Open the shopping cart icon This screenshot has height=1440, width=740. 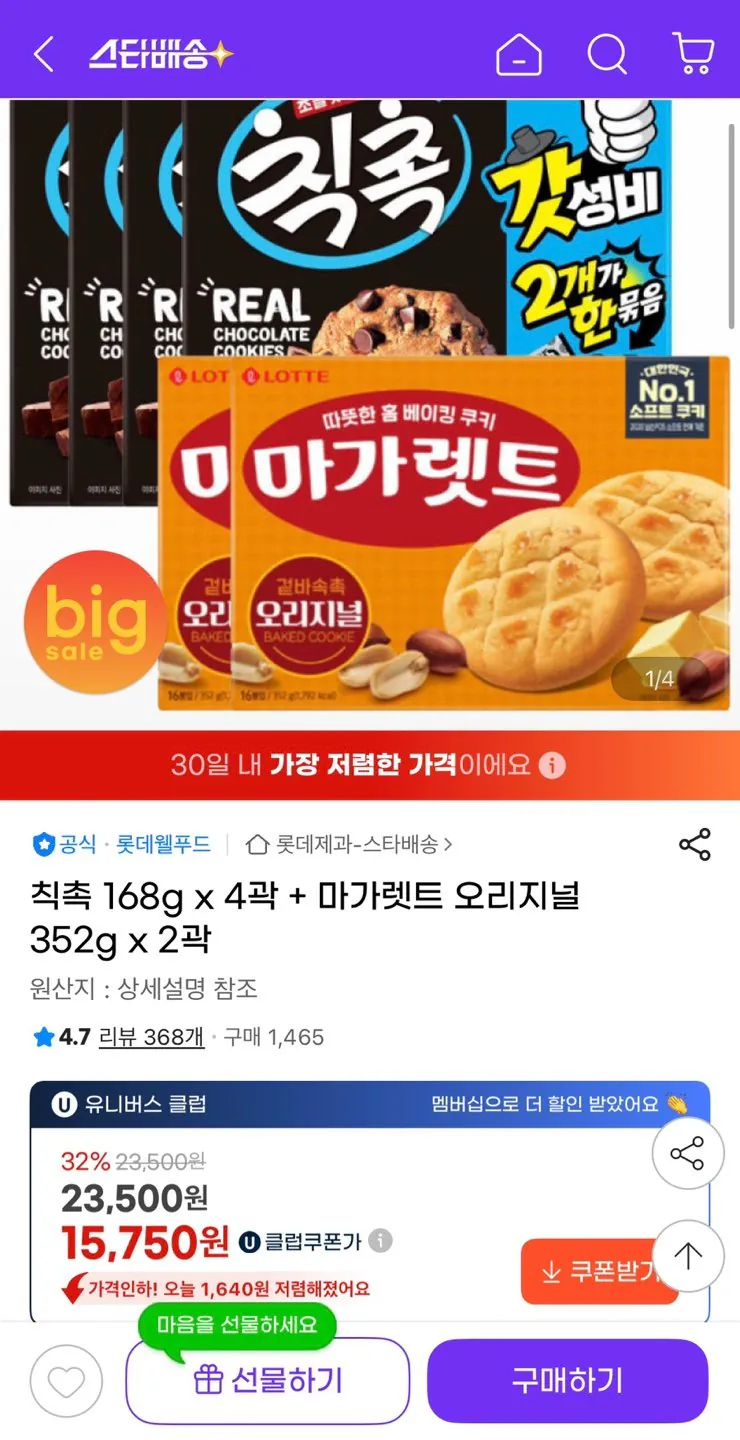[x=692, y=55]
